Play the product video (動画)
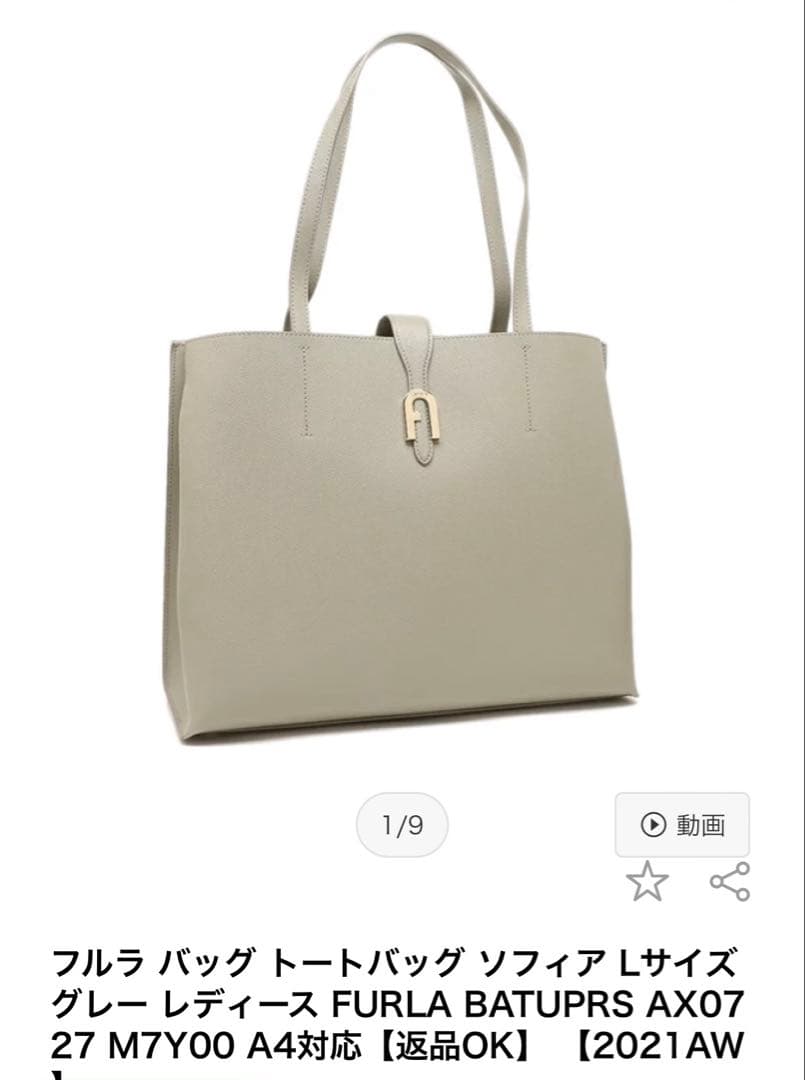 681,825
